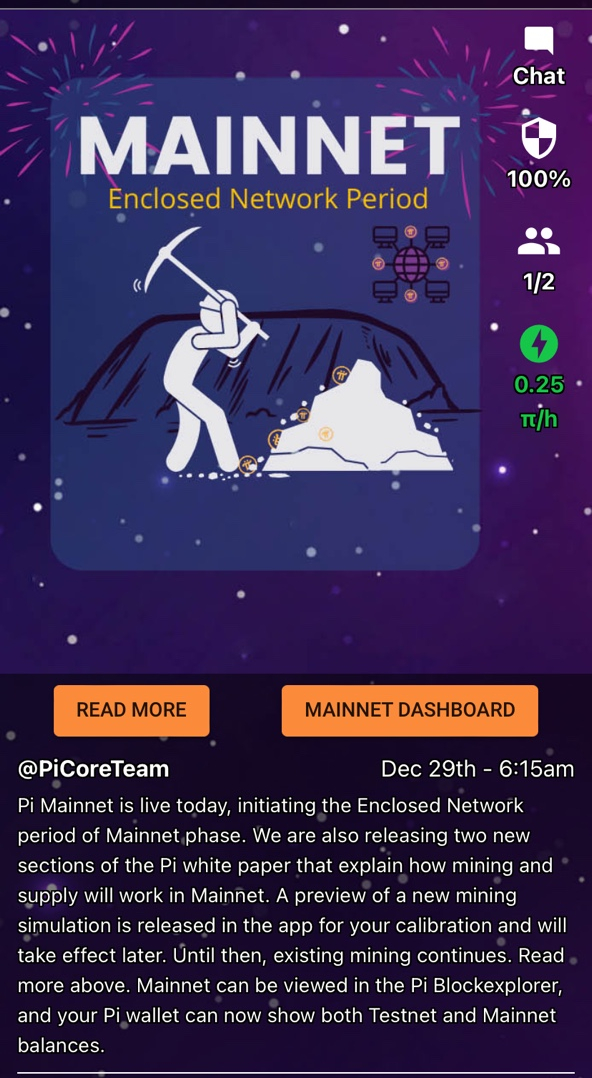The image size is (592, 1078).
Task: Open the Chat icon
Action: (539, 42)
